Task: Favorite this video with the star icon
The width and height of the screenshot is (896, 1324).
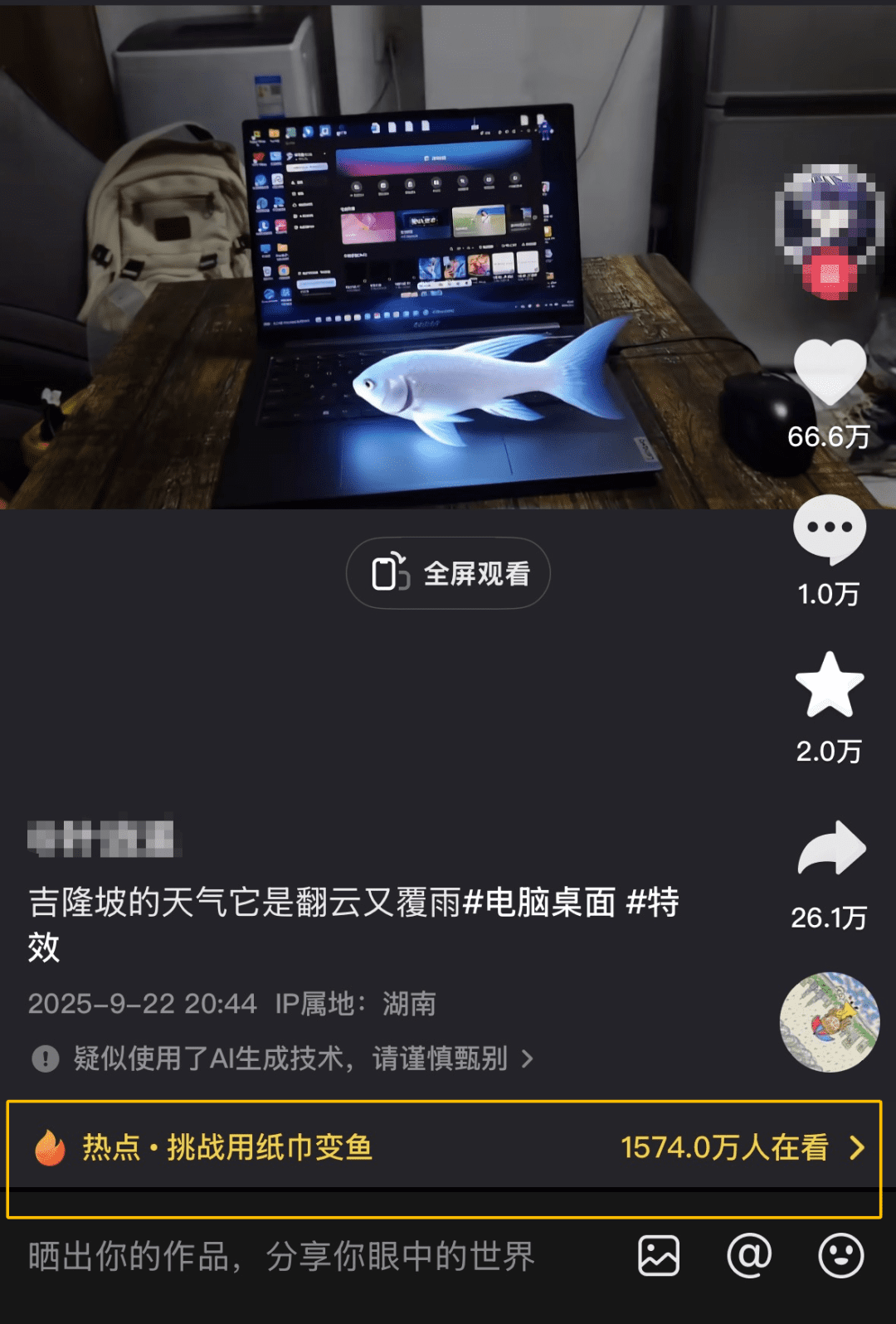Action: pos(830,685)
